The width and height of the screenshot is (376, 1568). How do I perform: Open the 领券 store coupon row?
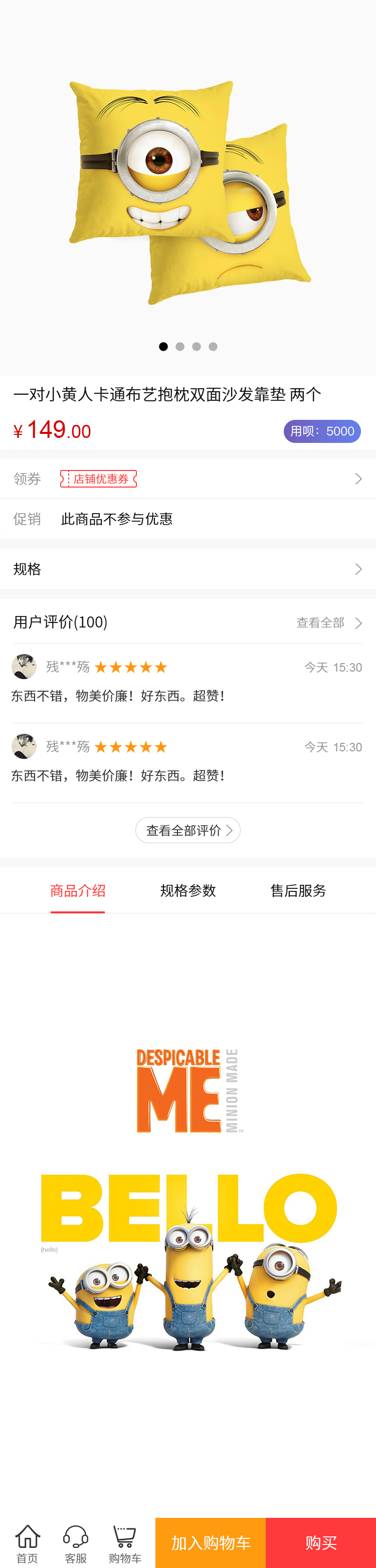(x=187, y=479)
